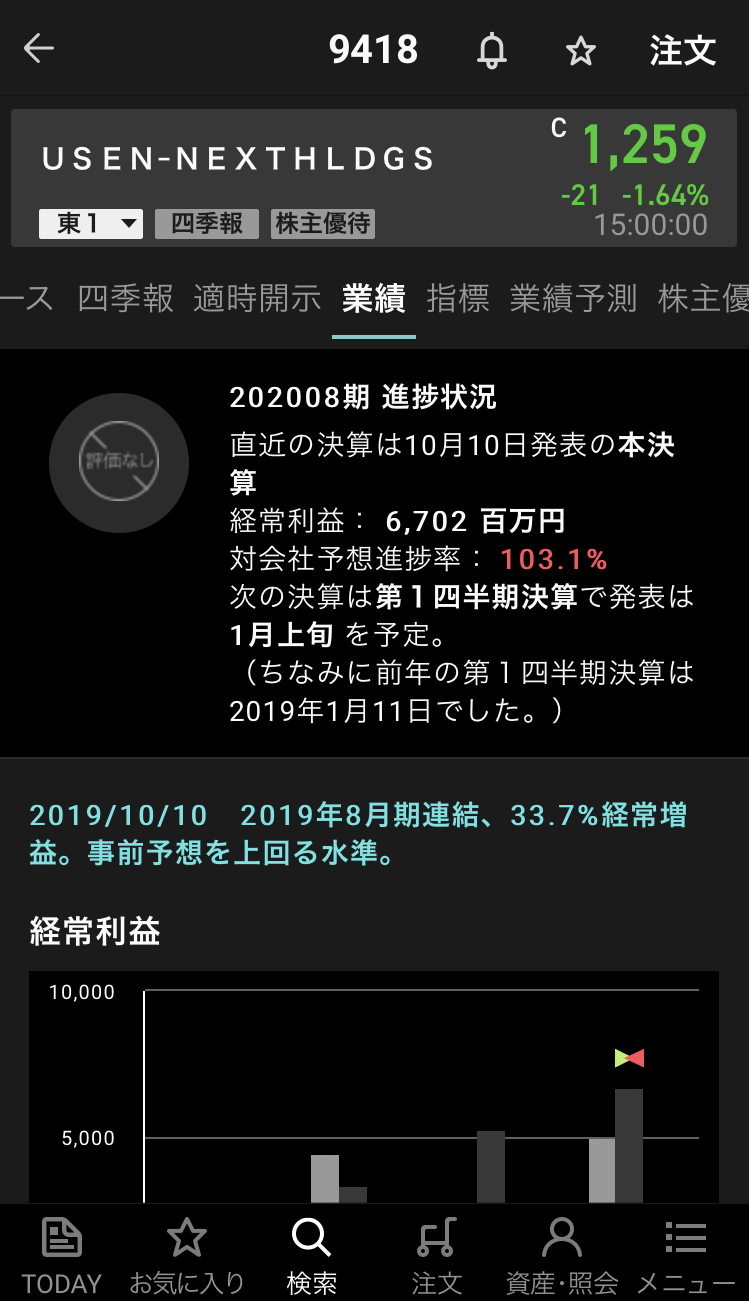Switch to the 指標 tab
Screen dimensions: 749x1301
(x=458, y=298)
